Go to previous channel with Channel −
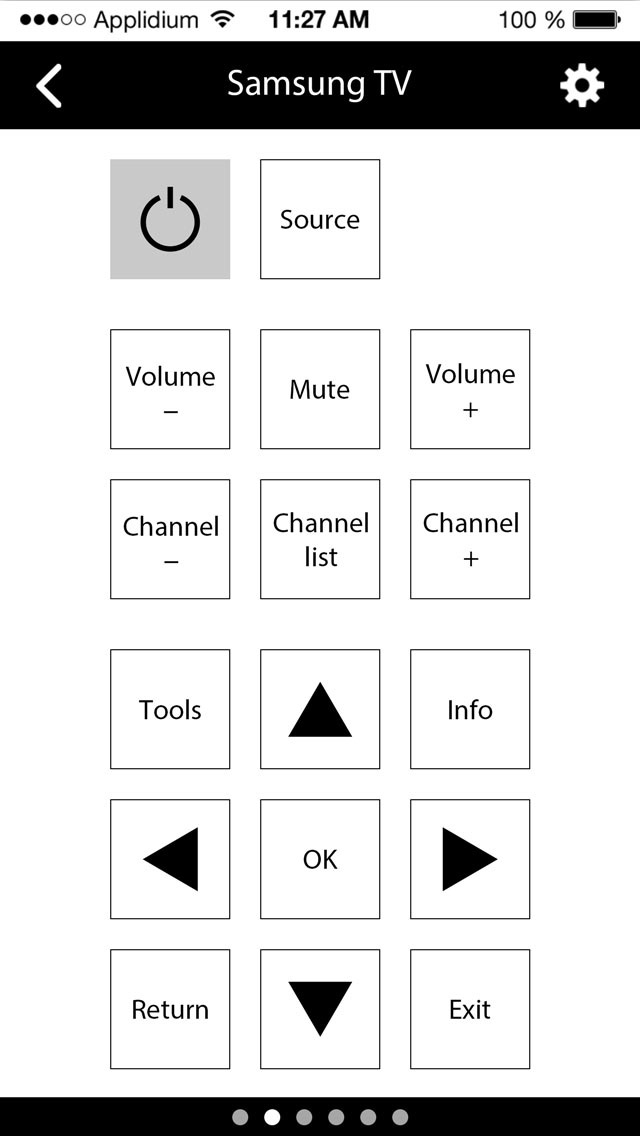This screenshot has height=1136, width=640. pos(170,539)
